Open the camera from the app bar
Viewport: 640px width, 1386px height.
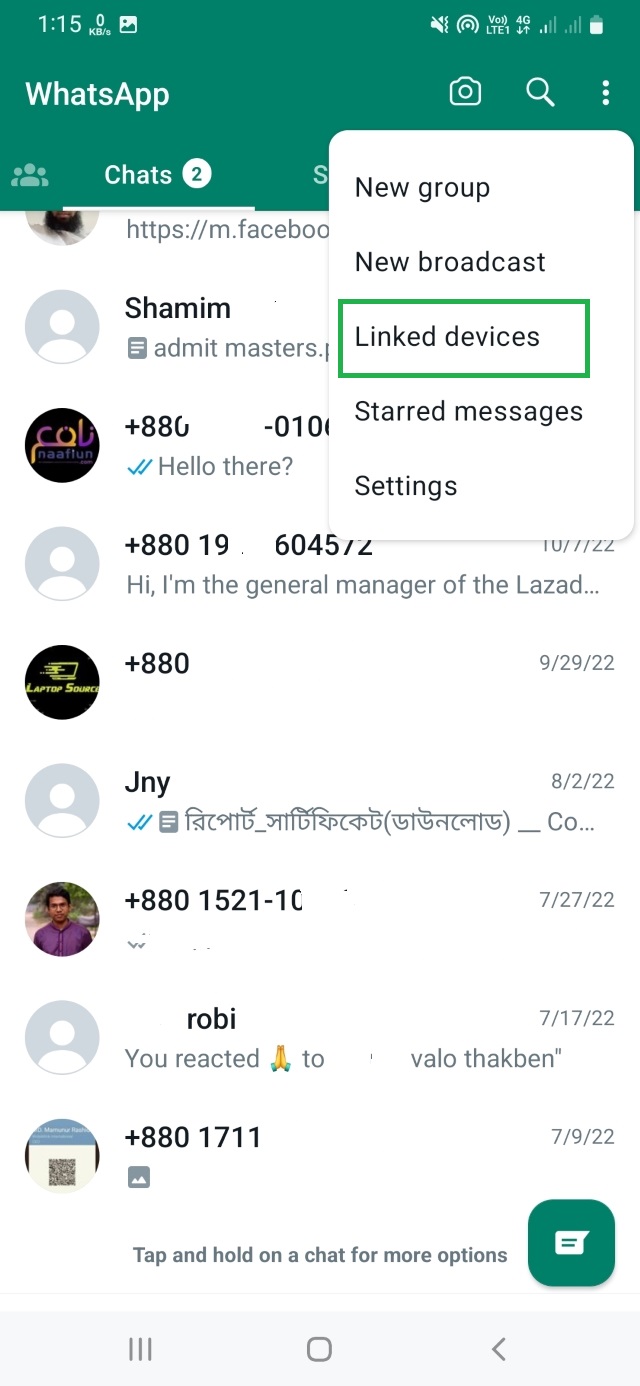click(x=465, y=93)
